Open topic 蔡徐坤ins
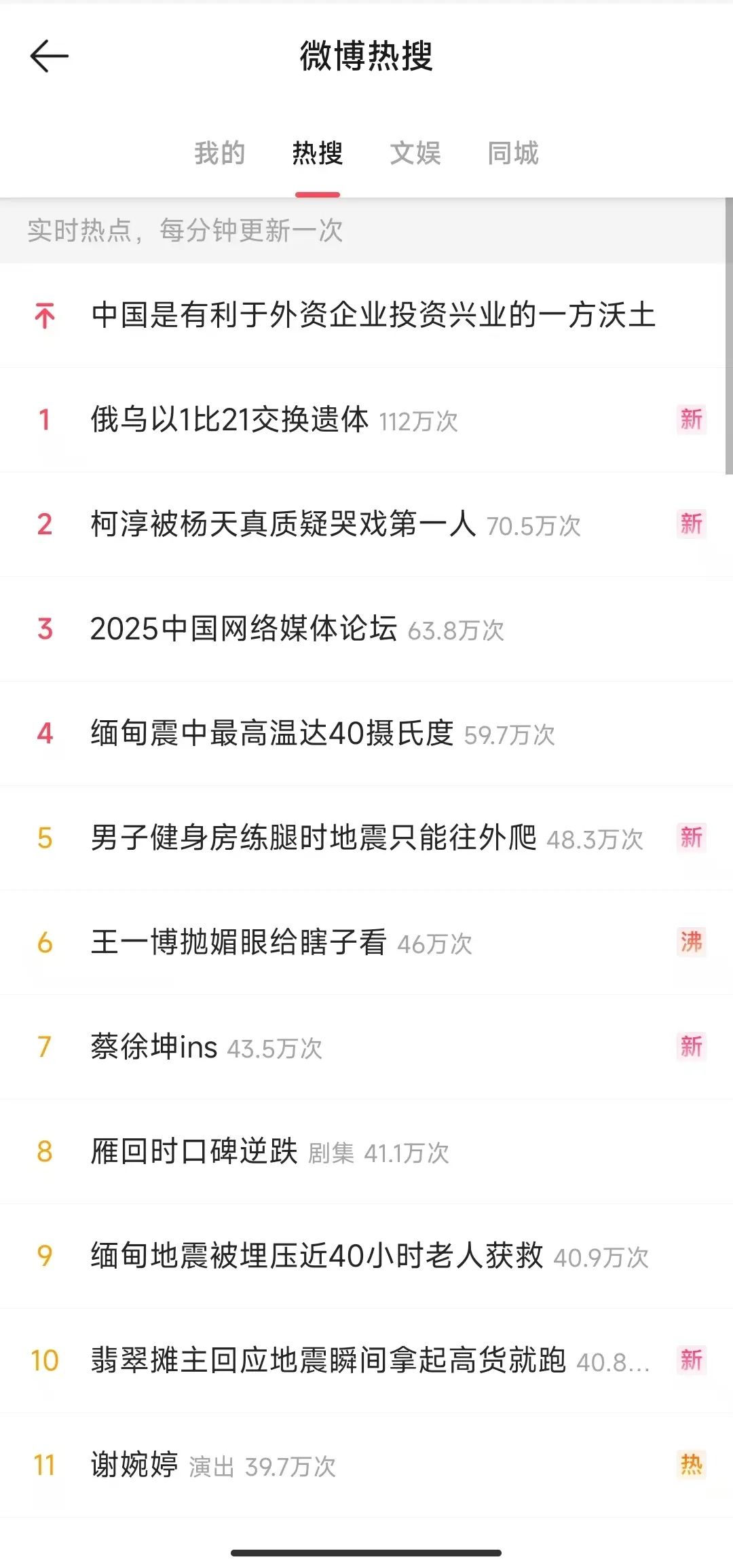The image size is (733, 1568). [x=366, y=1047]
